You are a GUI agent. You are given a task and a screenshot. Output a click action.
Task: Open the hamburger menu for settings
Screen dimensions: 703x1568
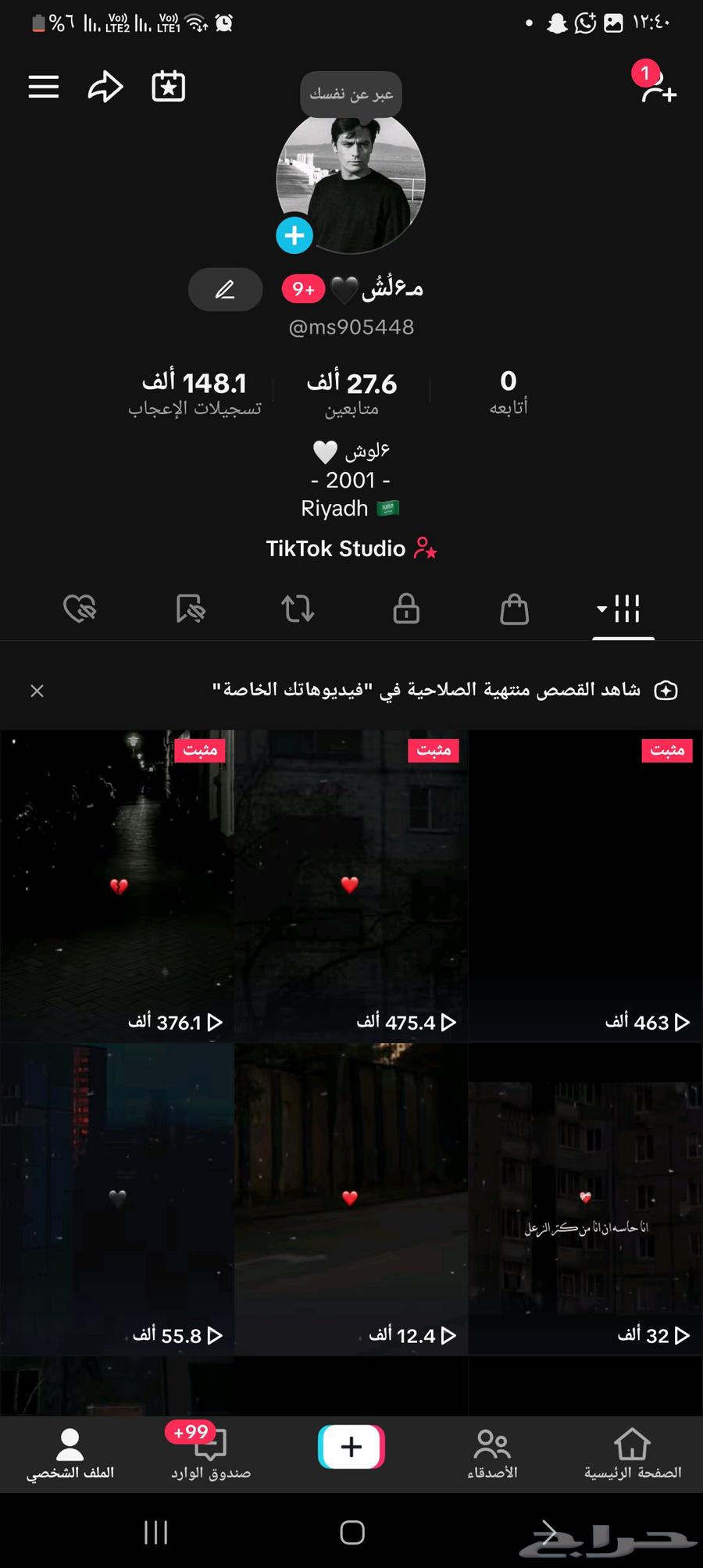pyautogui.click(x=43, y=87)
